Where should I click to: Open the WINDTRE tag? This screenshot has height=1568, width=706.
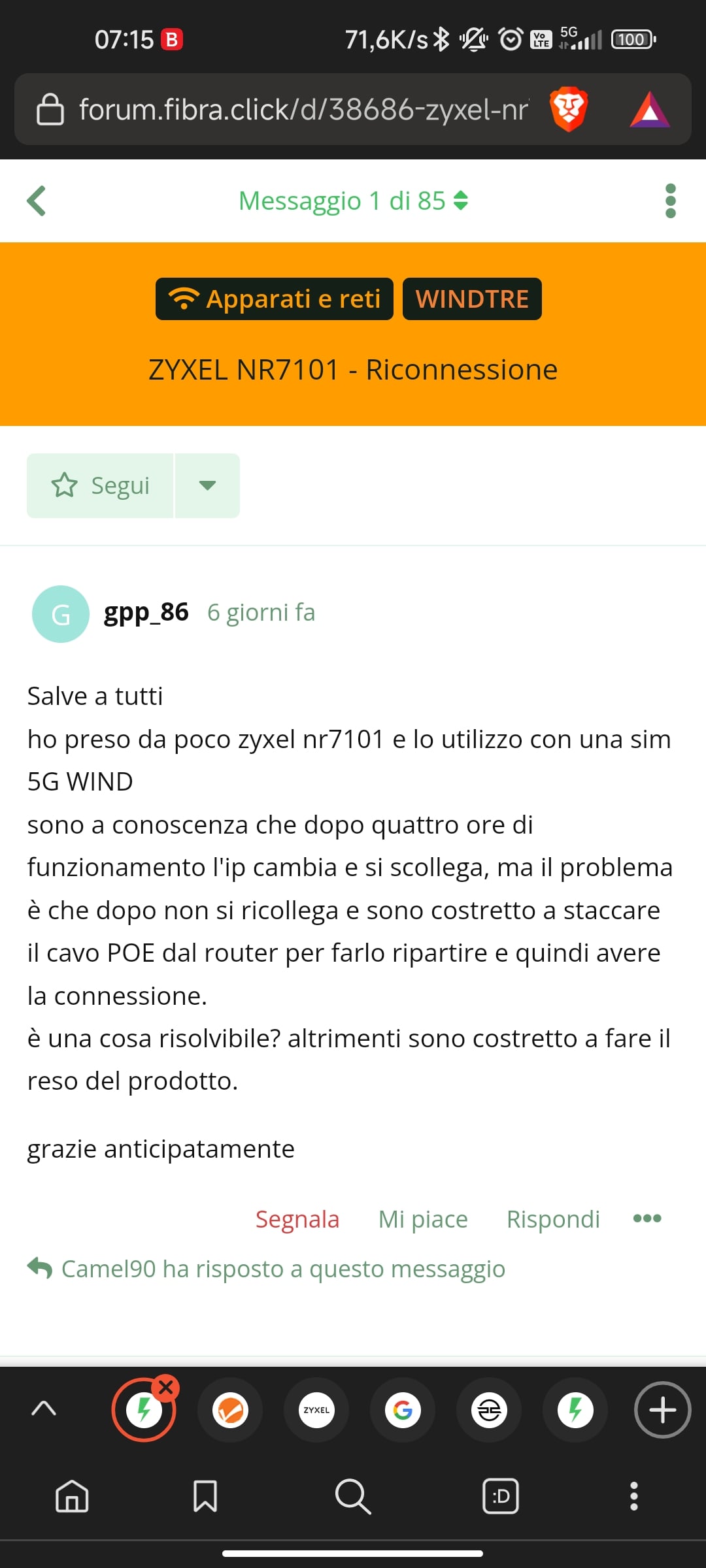point(472,299)
